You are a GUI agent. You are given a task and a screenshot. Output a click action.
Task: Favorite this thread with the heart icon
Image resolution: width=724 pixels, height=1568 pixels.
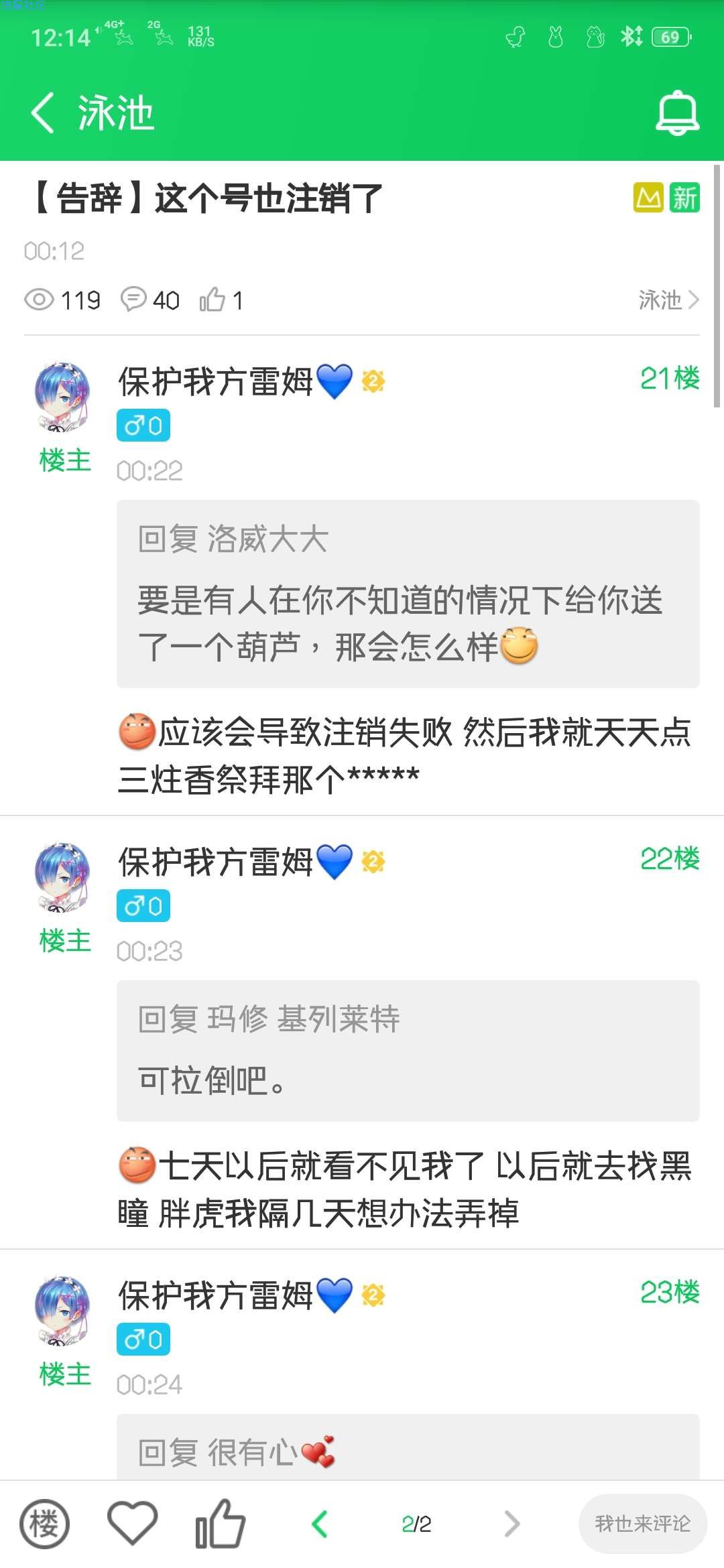(132, 1524)
